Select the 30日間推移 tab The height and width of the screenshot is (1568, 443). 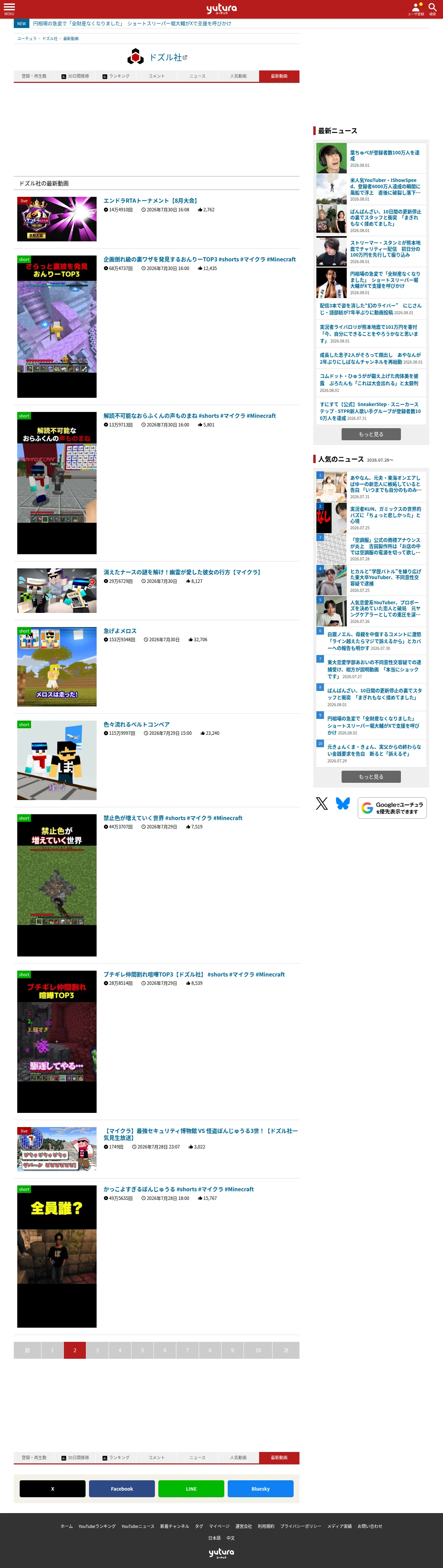[75, 76]
